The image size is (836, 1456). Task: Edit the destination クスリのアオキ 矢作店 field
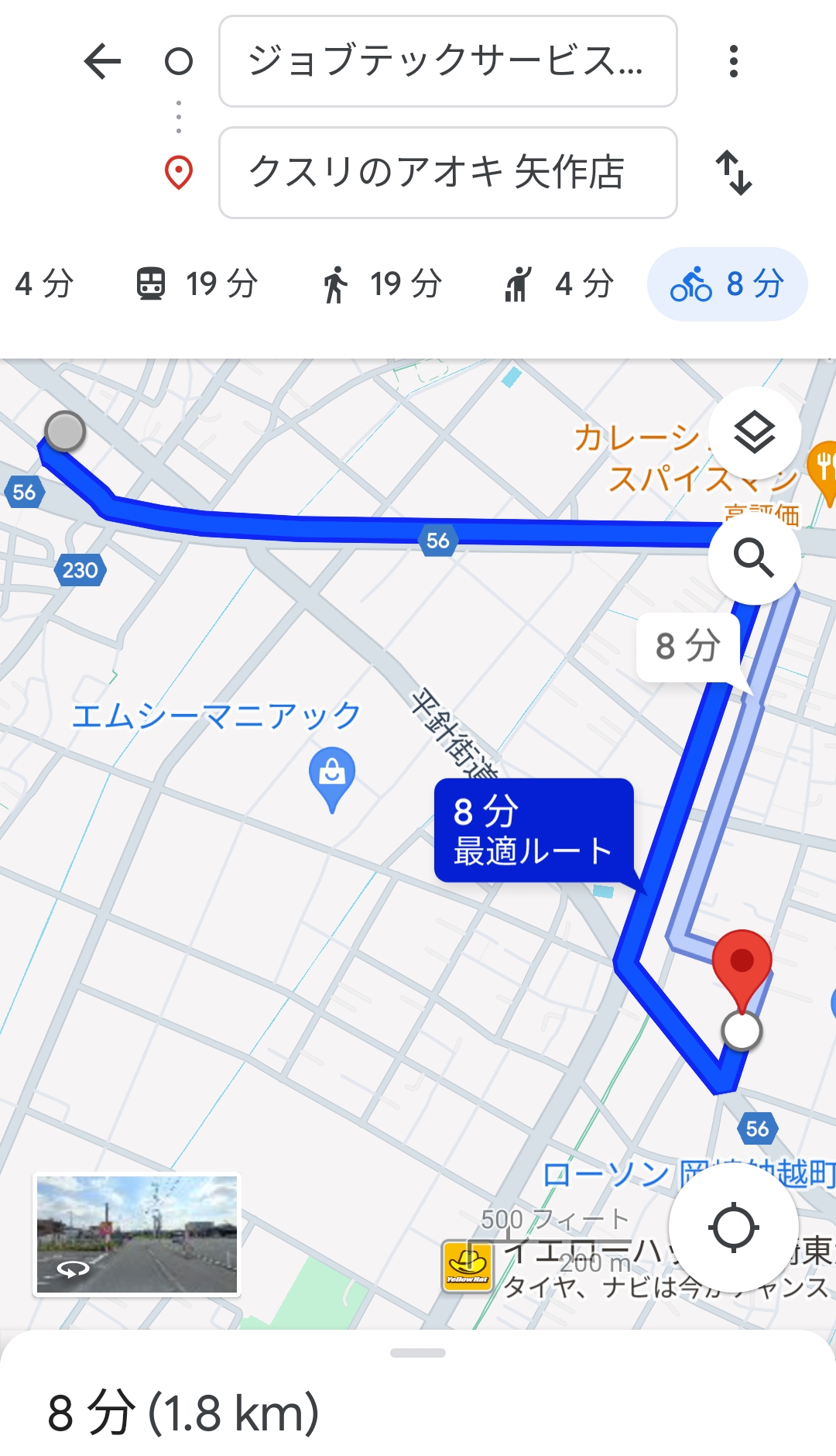pos(447,173)
